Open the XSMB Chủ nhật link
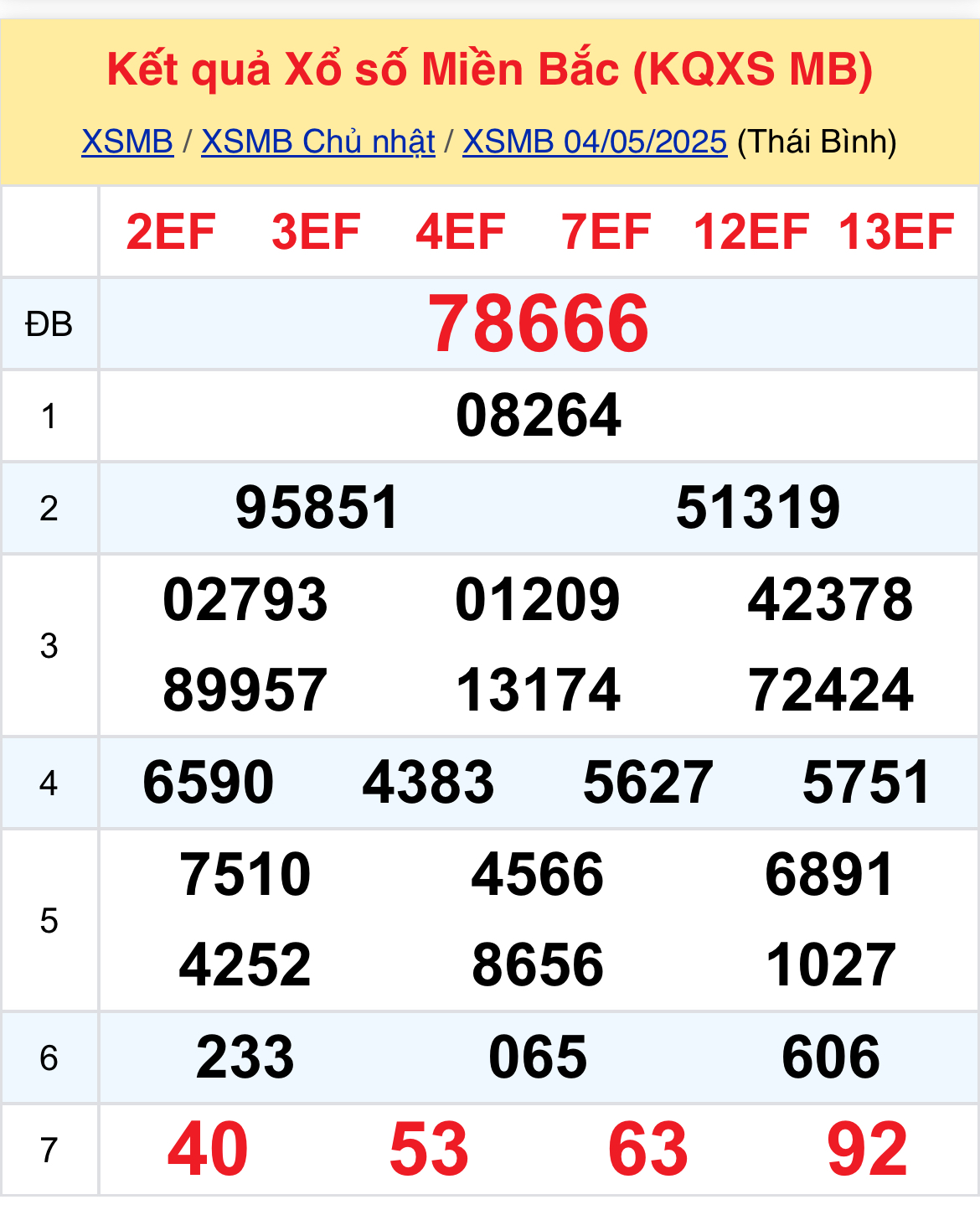The image size is (980, 1210). [318, 142]
